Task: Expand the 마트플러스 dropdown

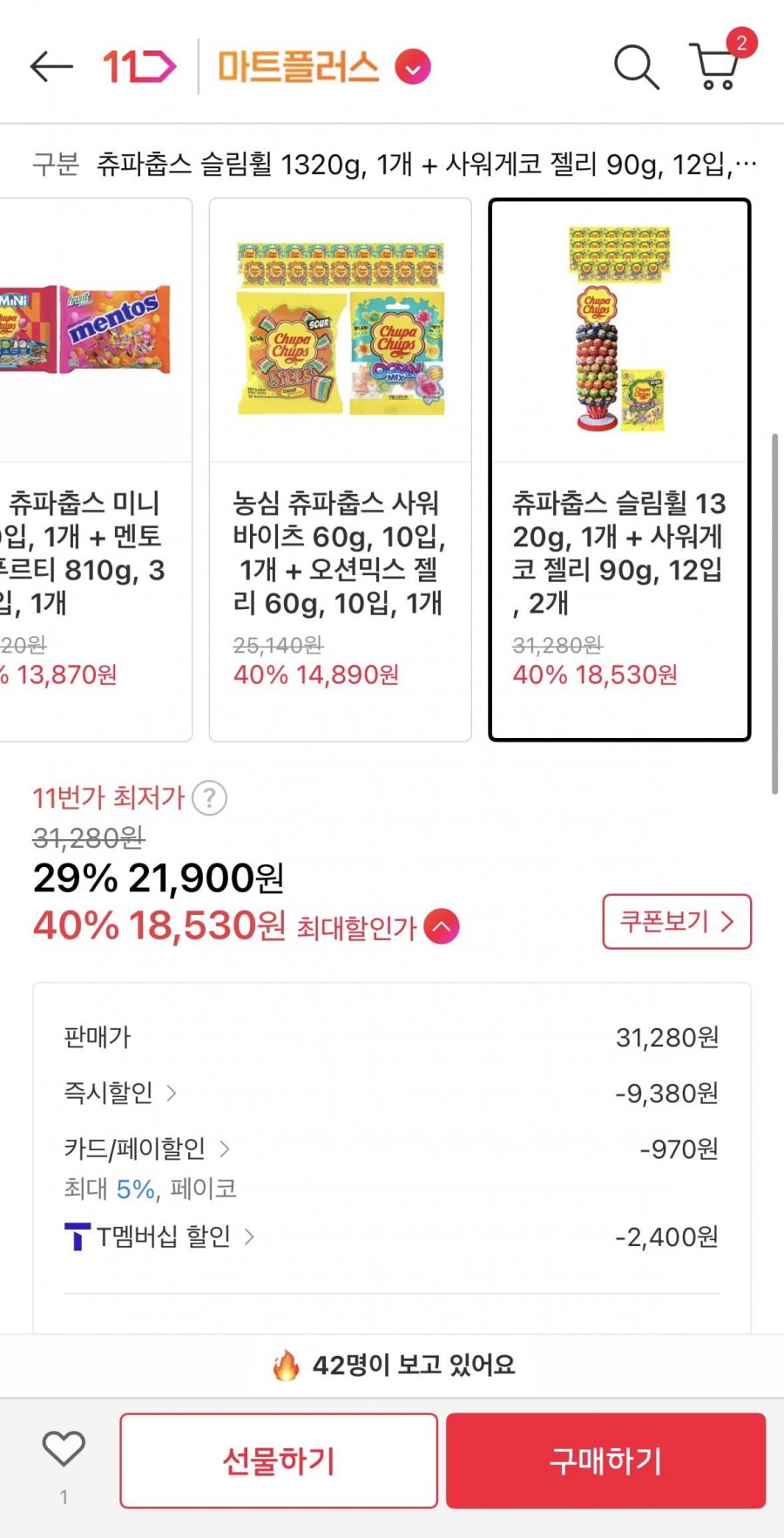Action: [x=413, y=67]
